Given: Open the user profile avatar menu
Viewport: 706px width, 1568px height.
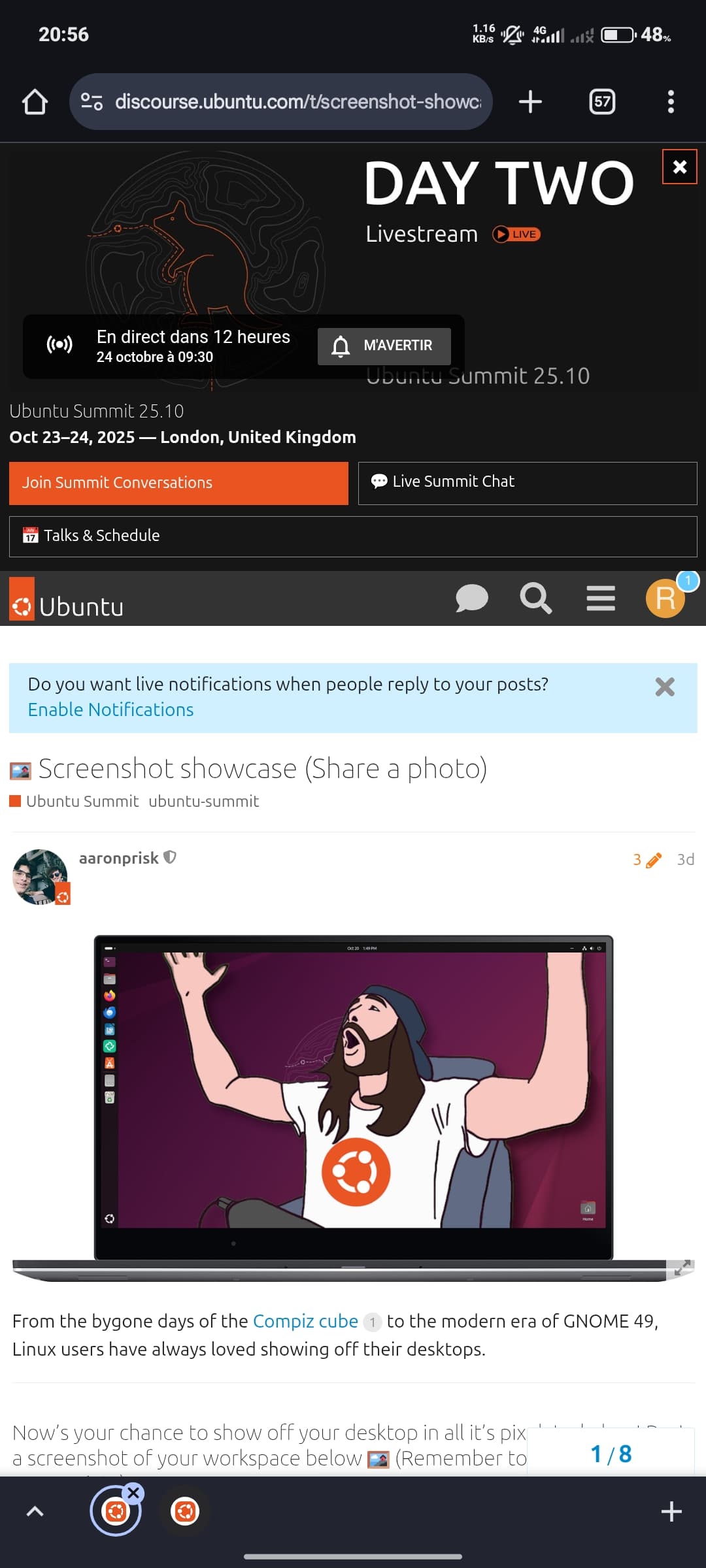Looking at the screenshot, I should (x=665, y=598).
